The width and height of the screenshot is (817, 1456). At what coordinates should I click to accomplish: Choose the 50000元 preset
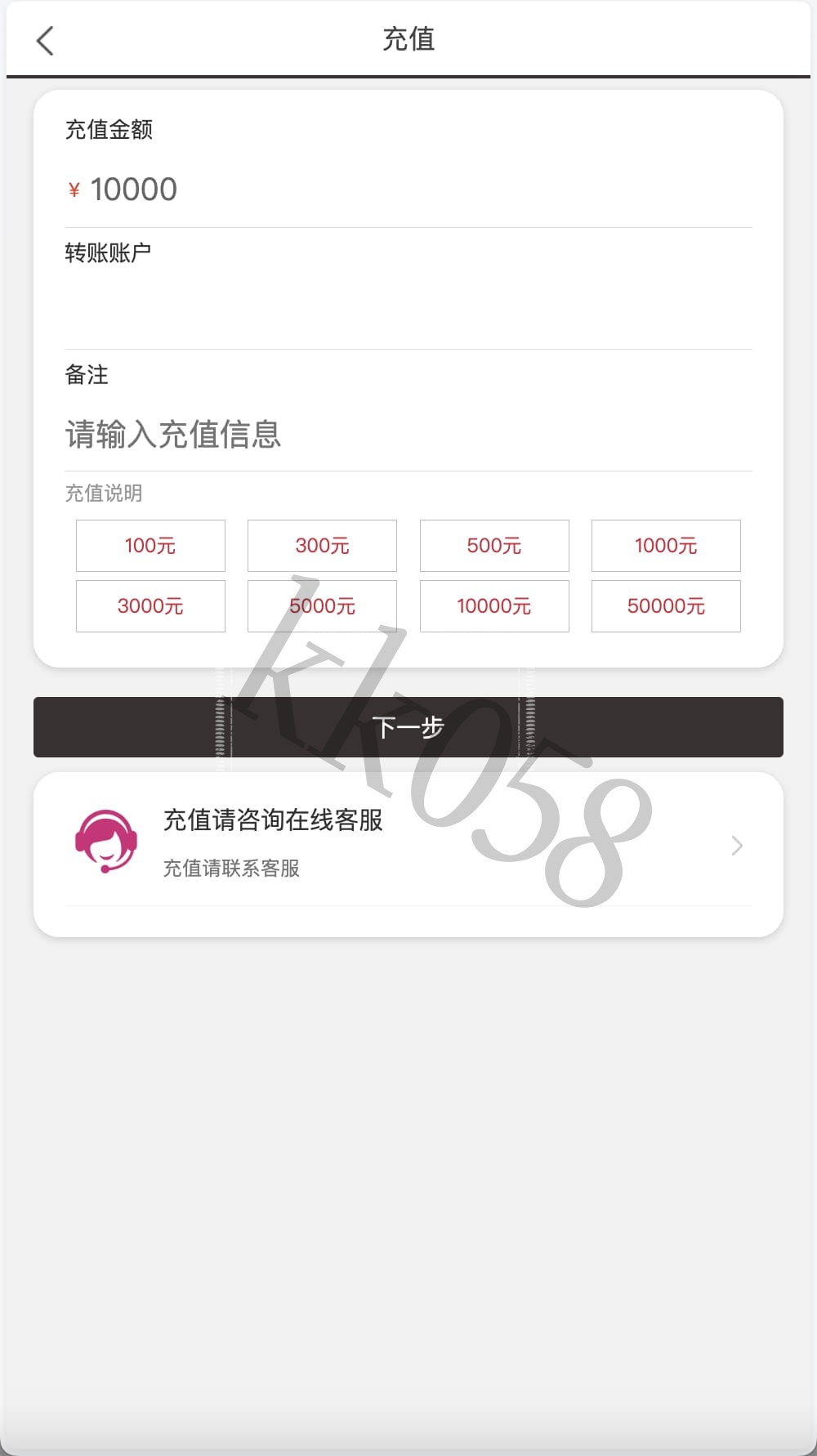coord(666,606)
